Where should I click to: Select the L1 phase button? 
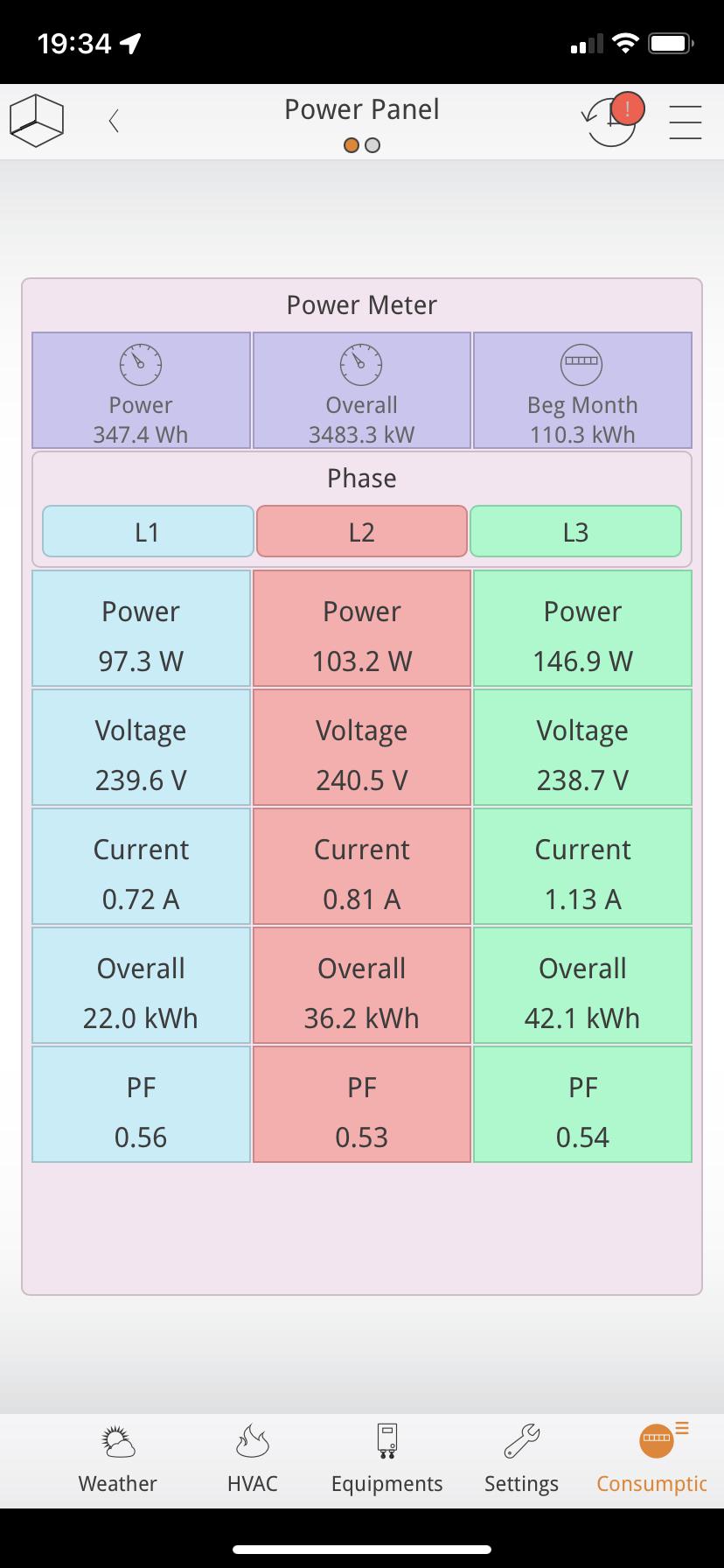[148, 531]
